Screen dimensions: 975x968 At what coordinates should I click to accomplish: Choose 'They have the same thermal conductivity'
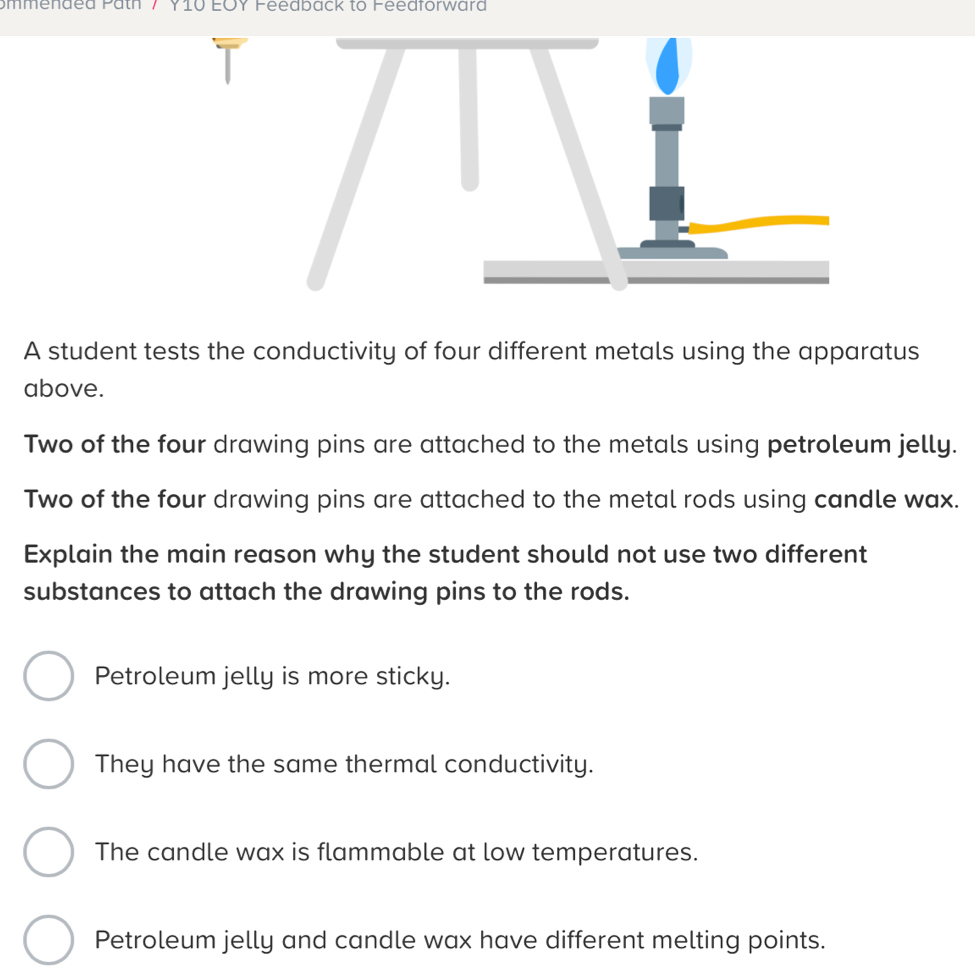point(48,765)
